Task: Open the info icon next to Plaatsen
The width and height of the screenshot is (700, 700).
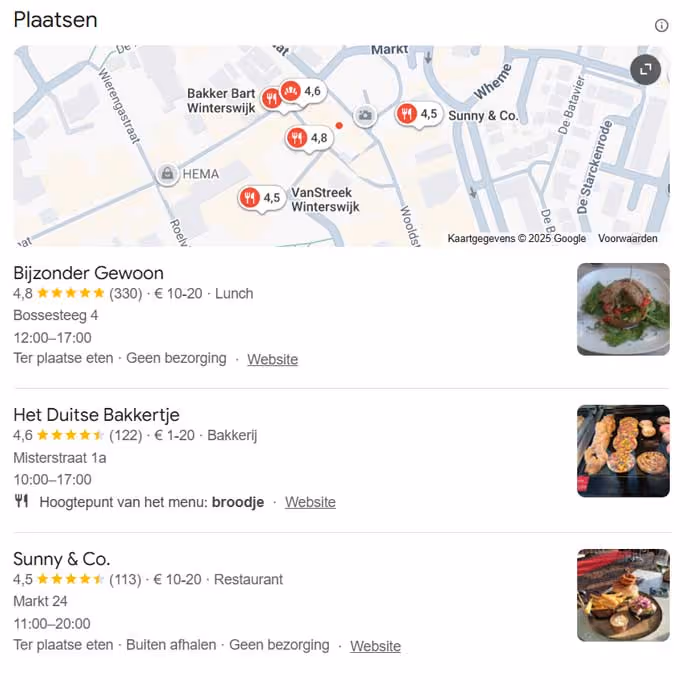Action: pos(661,25)
